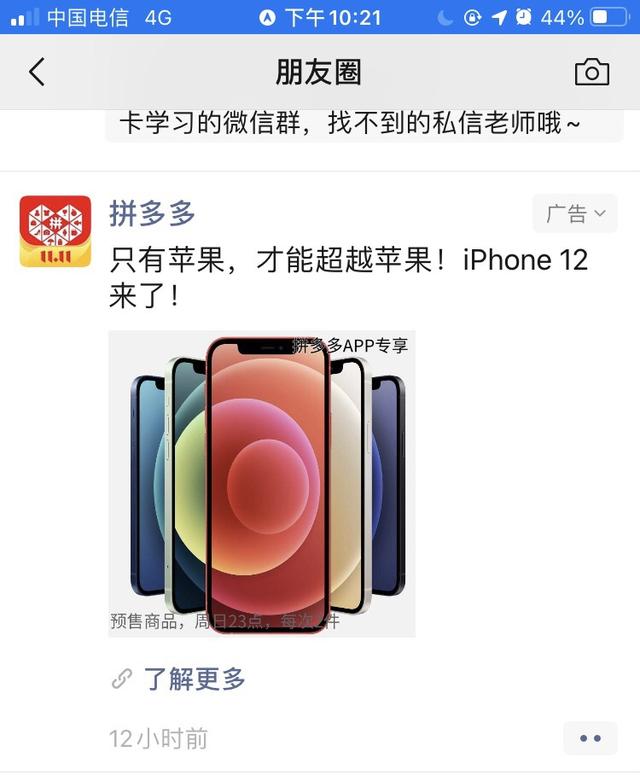This screenshot has width=640, height=781.
Task: Go back from Moments feed
Action: click(x=37, y=72)
